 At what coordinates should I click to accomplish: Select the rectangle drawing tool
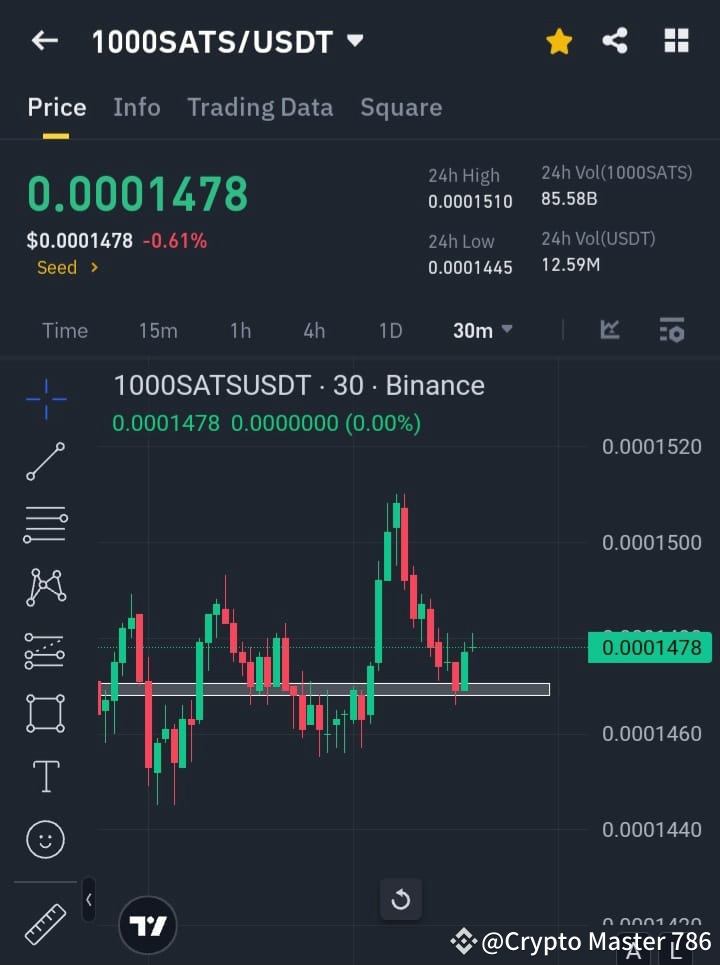click(x=45, y=713)
